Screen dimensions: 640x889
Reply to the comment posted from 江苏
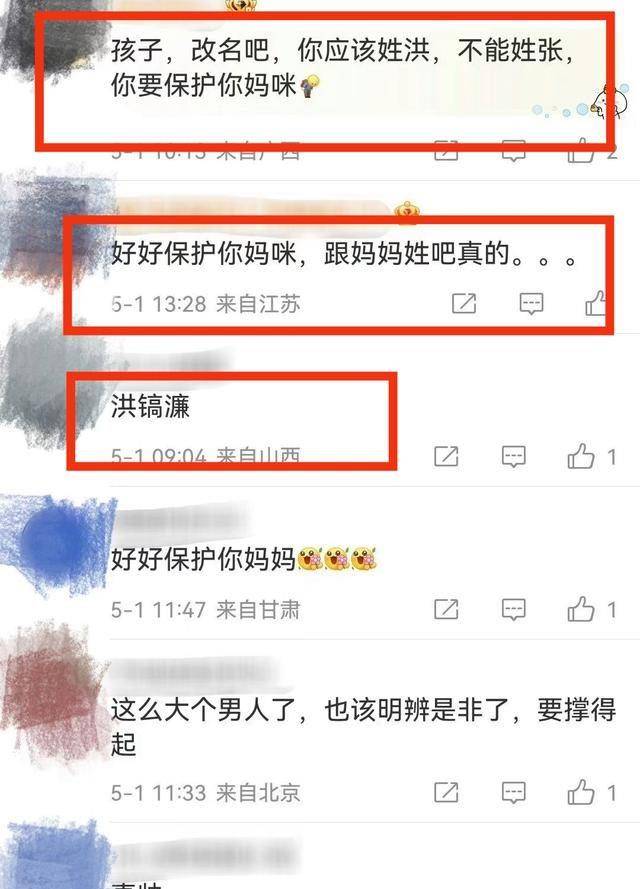point(531,303)
